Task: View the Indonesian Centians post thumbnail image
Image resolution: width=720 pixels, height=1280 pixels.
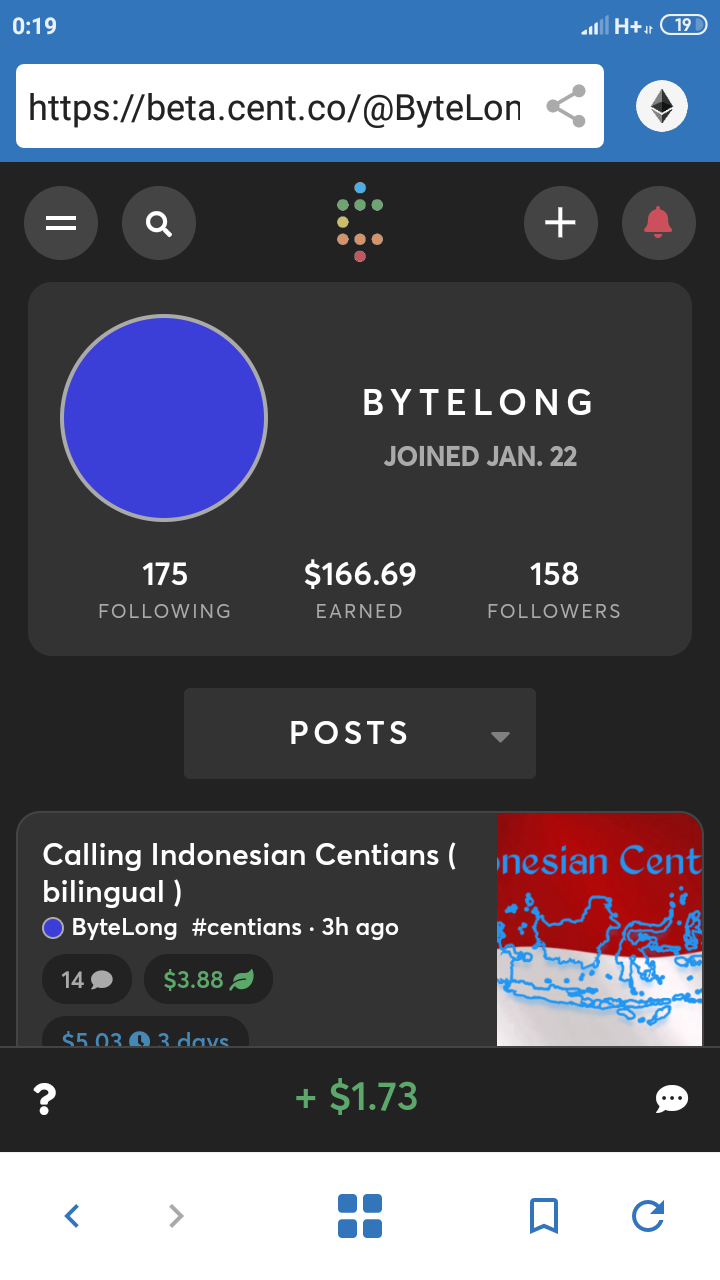Action: point(600,930)
